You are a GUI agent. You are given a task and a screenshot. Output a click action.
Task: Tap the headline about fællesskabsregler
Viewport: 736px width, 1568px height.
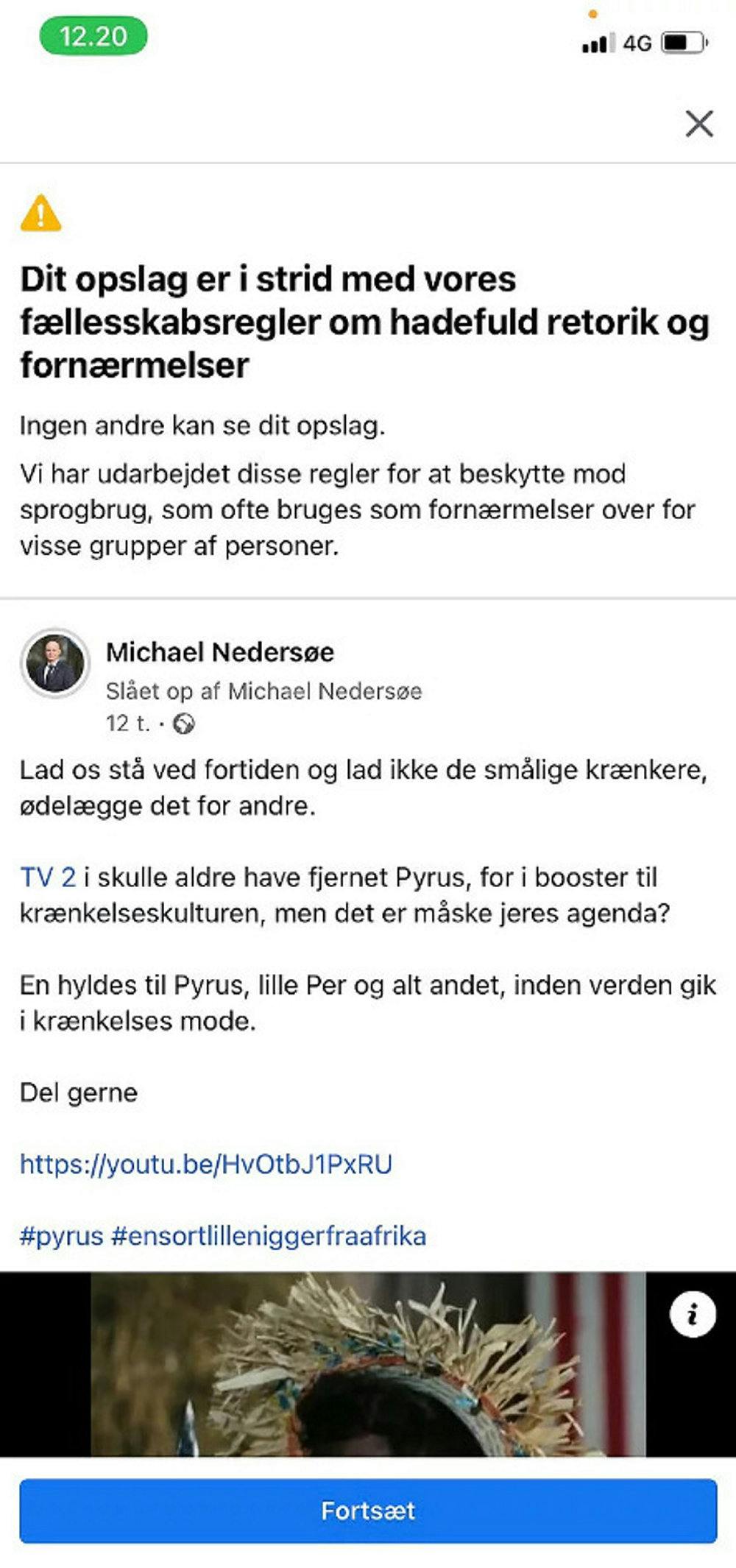click(x=364, y=320)
